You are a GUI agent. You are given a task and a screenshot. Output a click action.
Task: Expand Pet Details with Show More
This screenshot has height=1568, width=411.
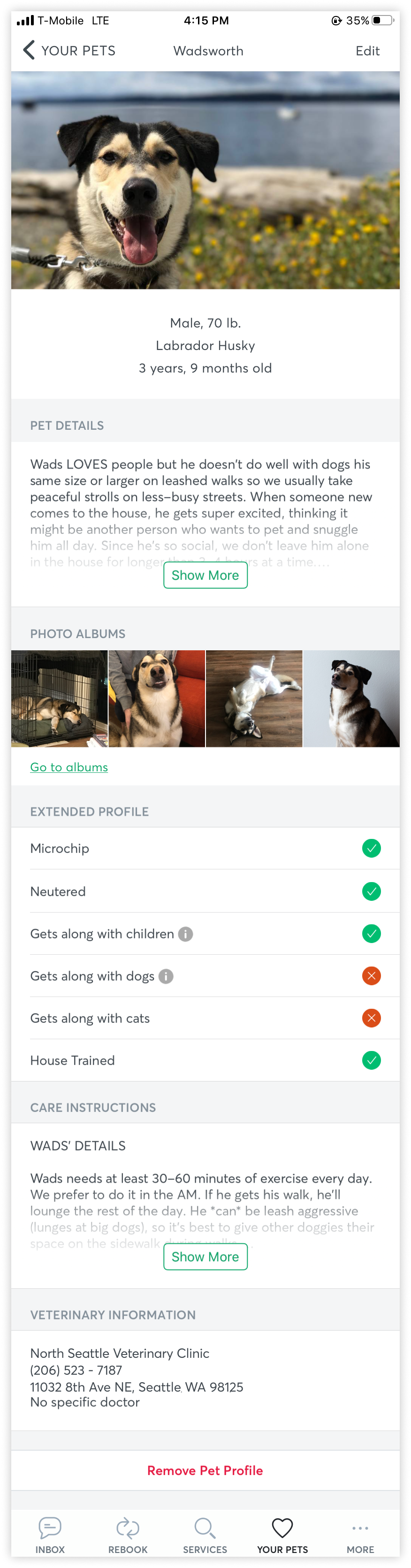point(205,575)
